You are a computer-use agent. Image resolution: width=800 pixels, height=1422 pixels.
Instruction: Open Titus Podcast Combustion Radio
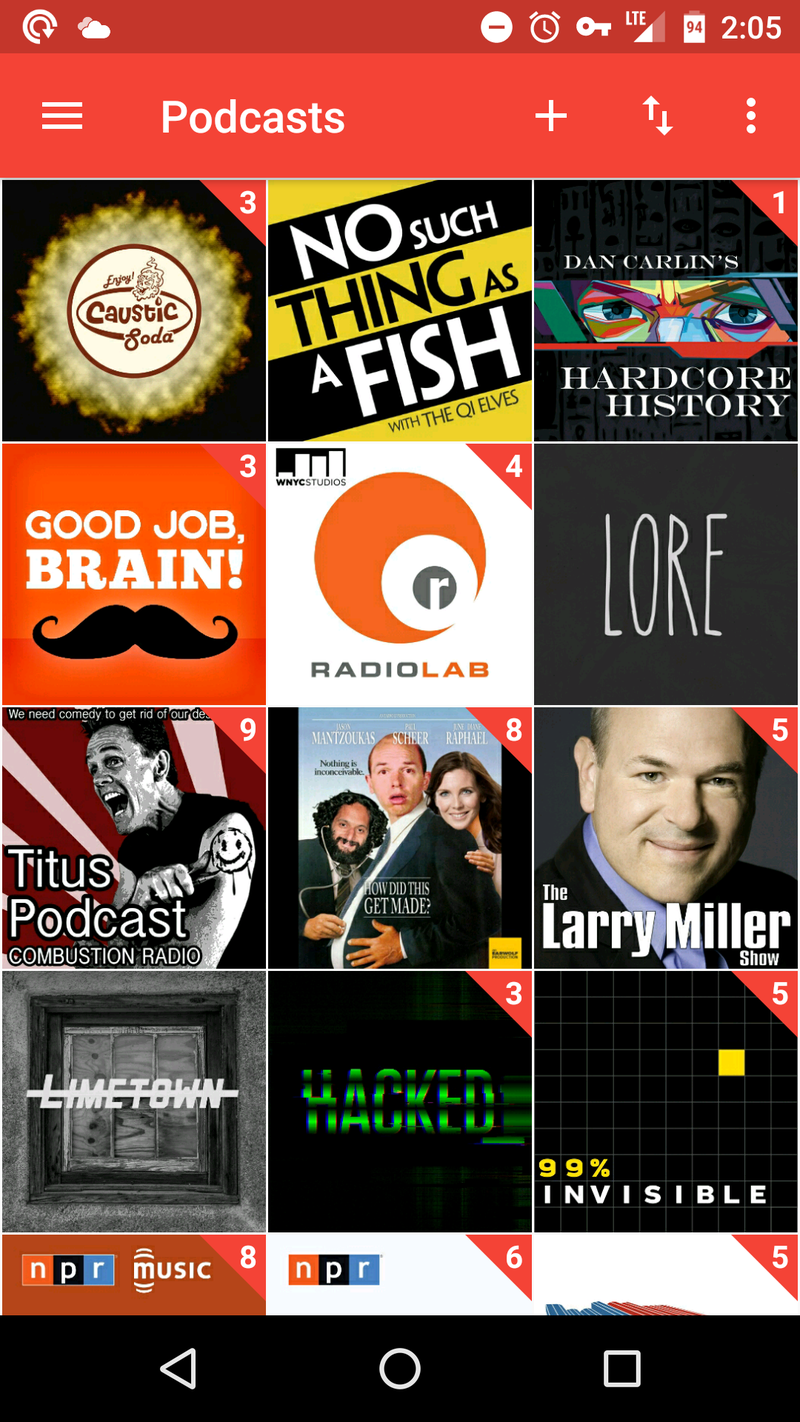pos(134,839)
